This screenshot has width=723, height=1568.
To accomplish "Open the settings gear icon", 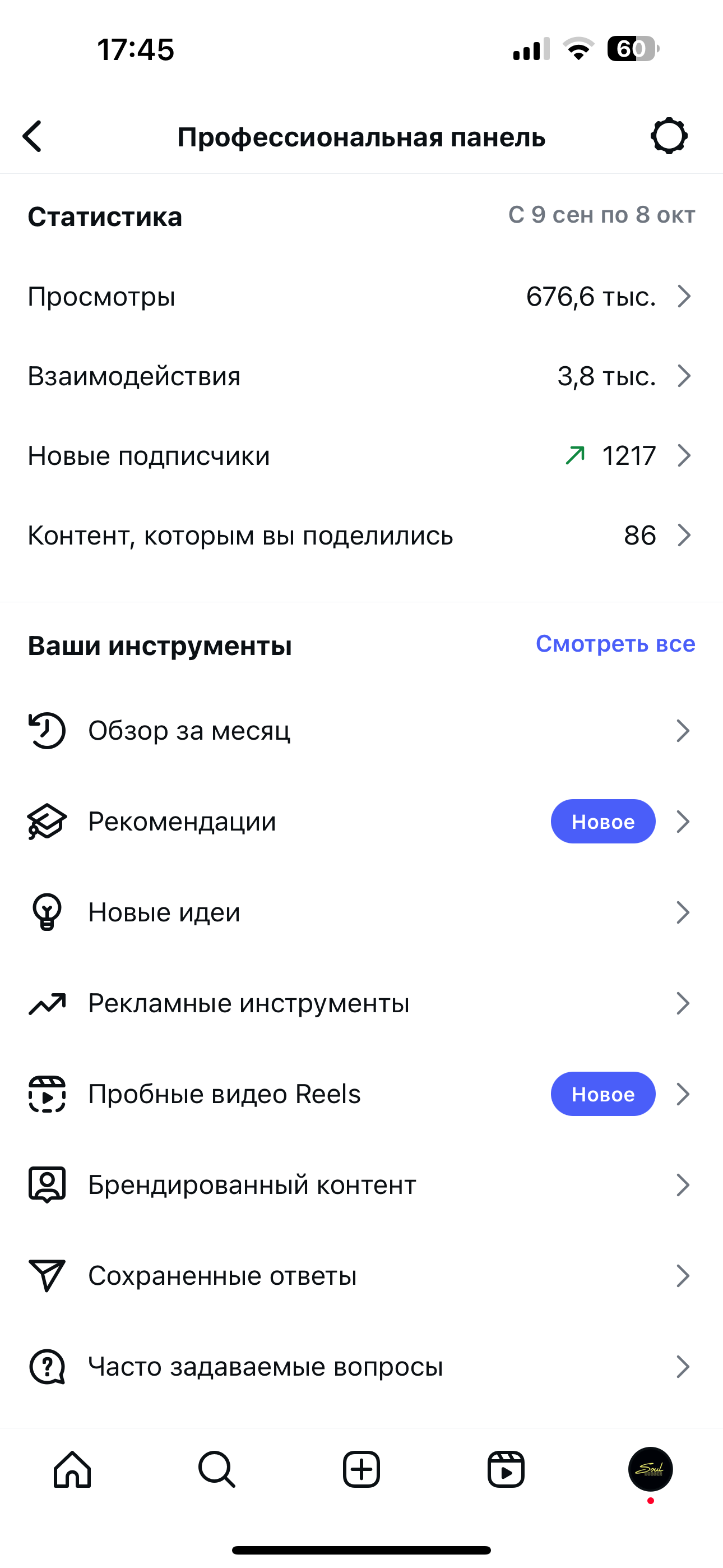I will point(669,136).
